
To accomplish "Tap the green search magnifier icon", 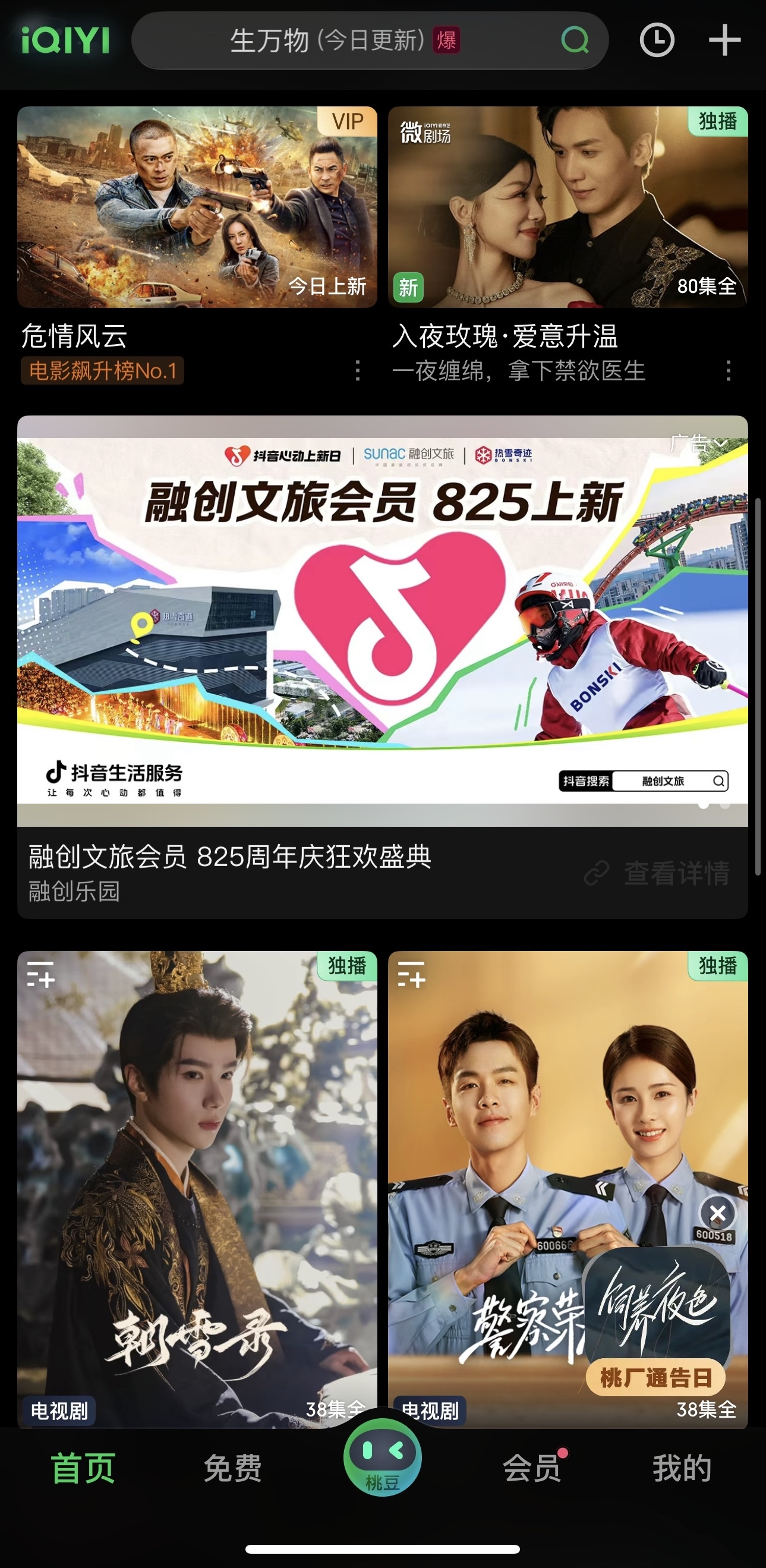I will click(574, 41).
